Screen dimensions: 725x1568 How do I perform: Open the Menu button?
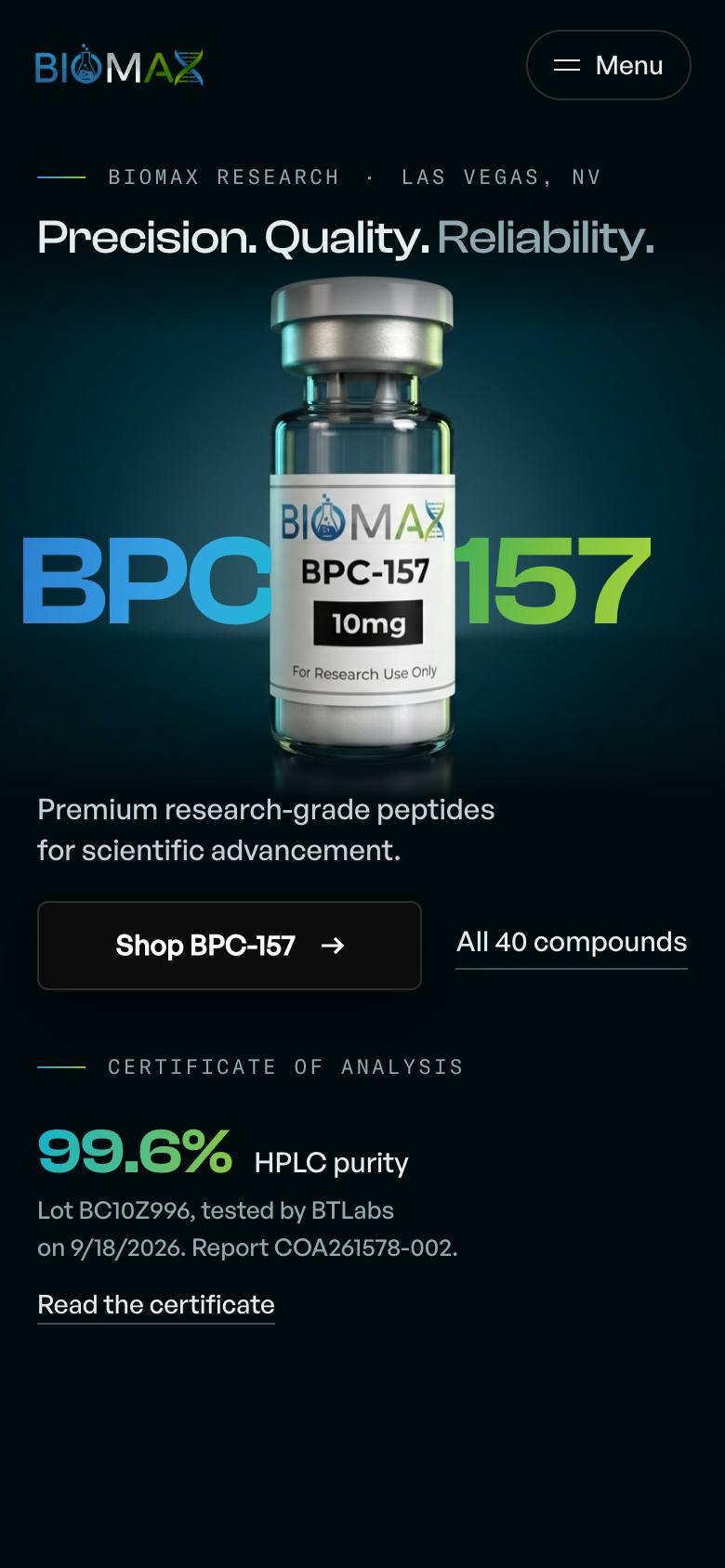[609, 65]
